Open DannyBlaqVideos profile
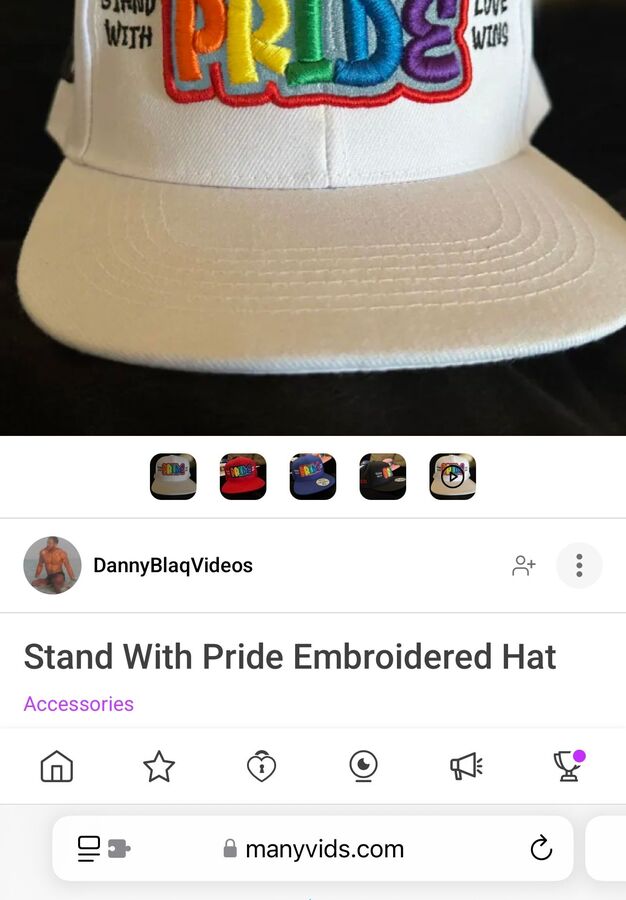The image size is (626, 900). click(172, 565)
